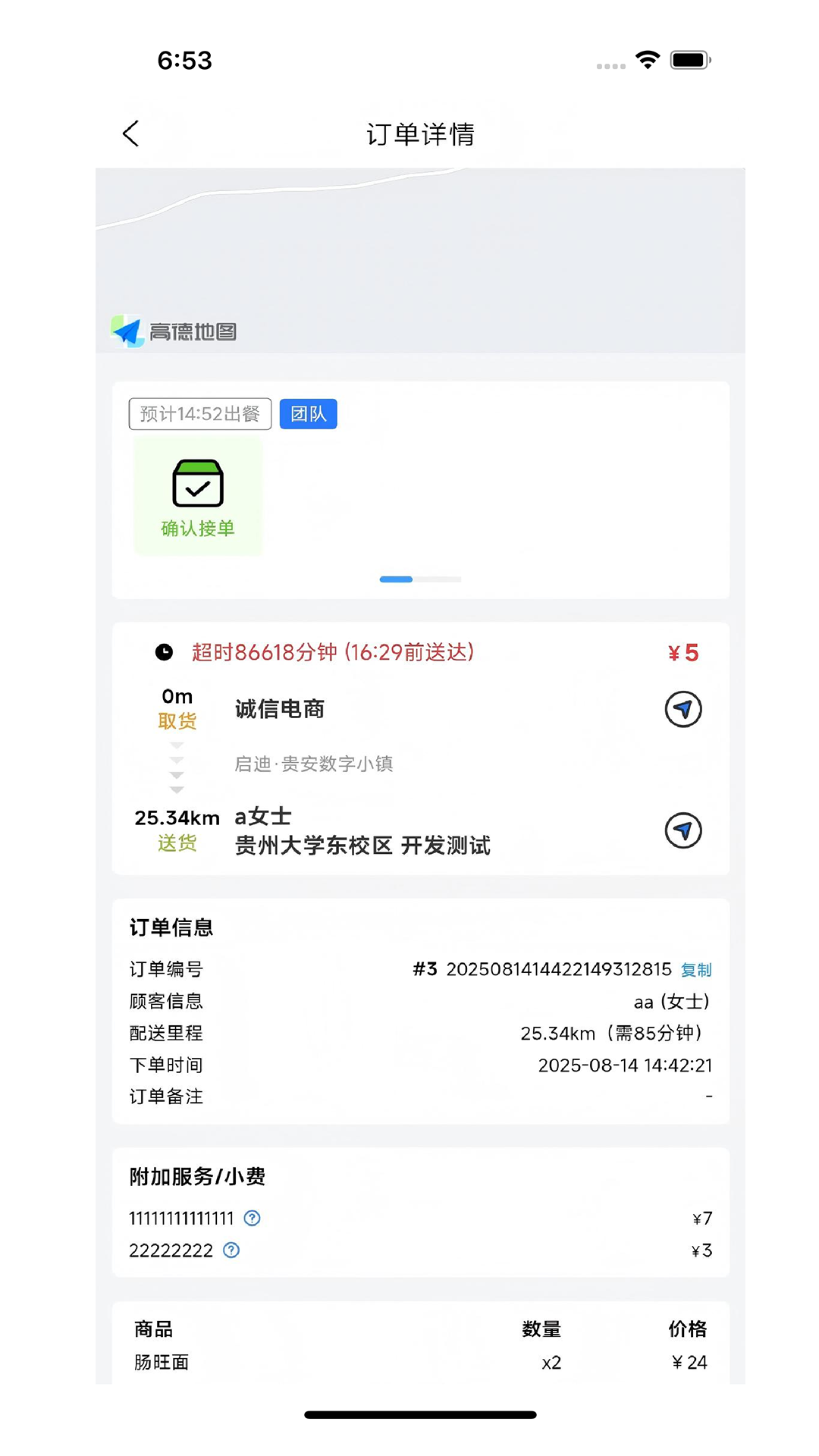819x1456 pixels.
Task: Tap 确认接单 to accept the order
Action: [x=198, y=497]
